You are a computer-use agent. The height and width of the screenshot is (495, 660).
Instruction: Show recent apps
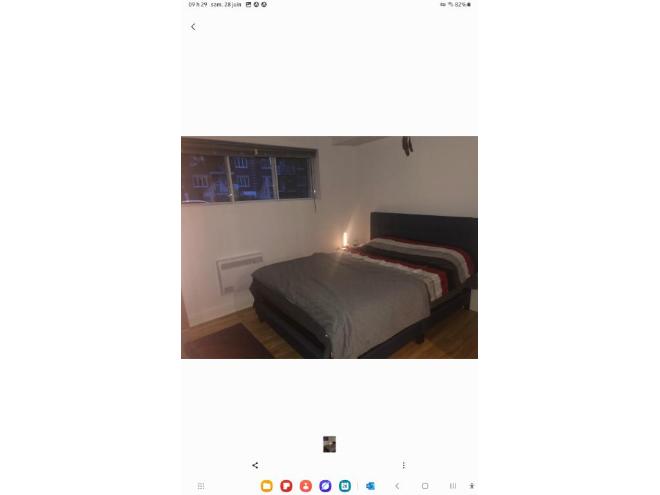click(x=452, y=486)
